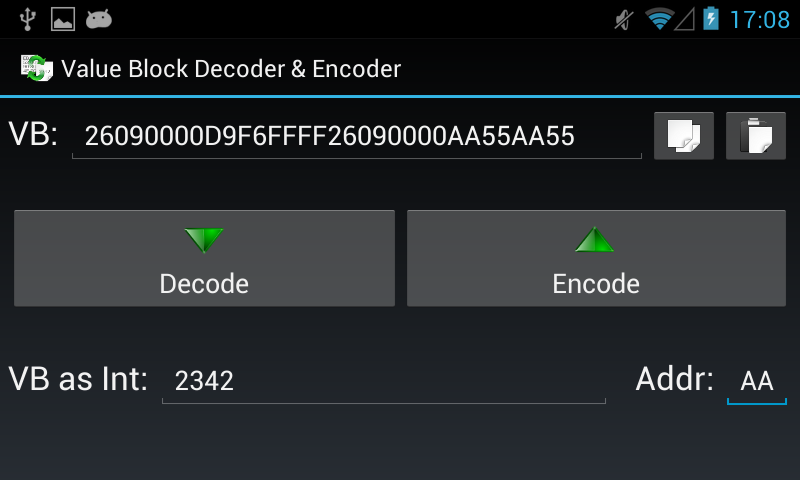Edit the VB hex text field

(x=356, y=137)
